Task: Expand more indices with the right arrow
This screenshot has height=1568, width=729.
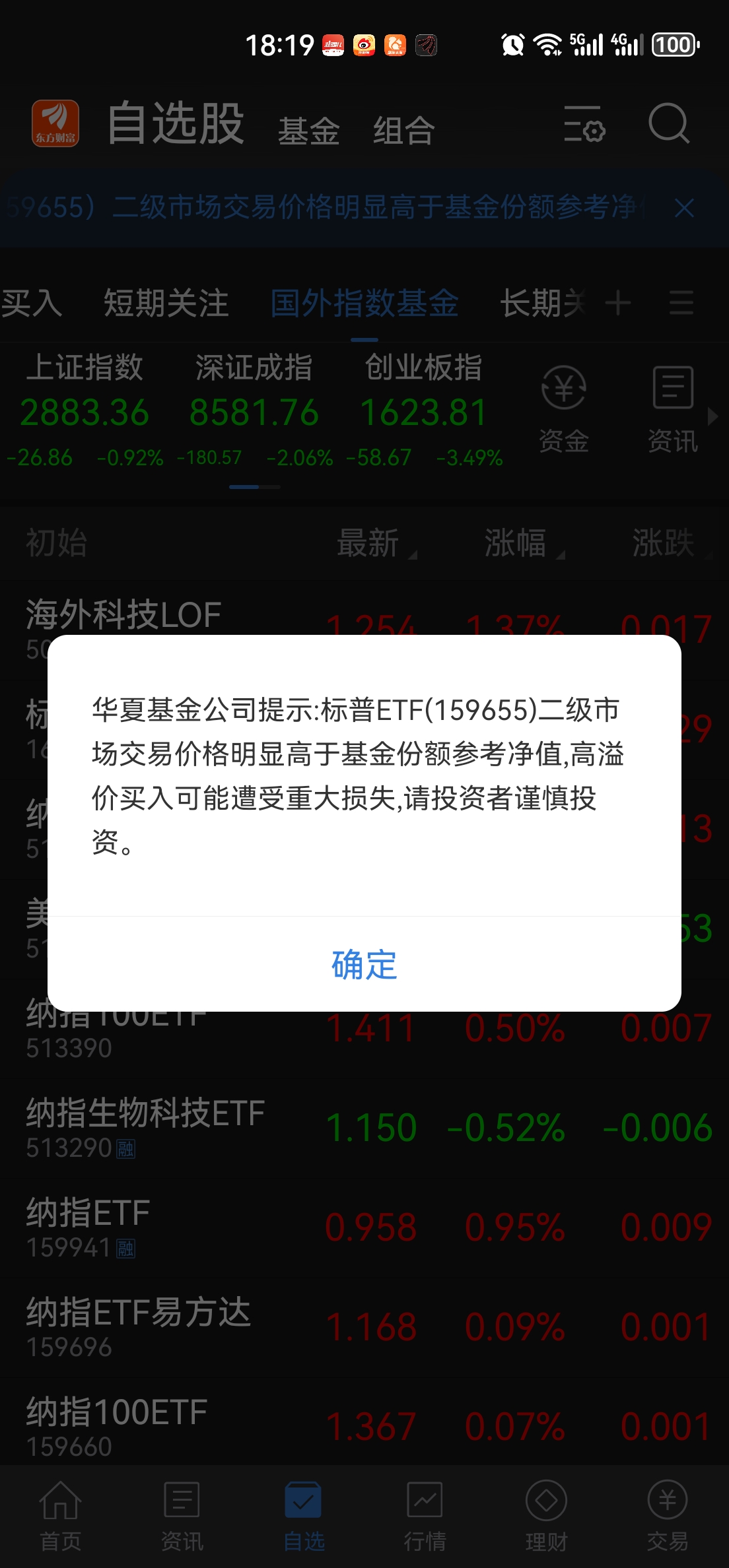Action: 714,417
